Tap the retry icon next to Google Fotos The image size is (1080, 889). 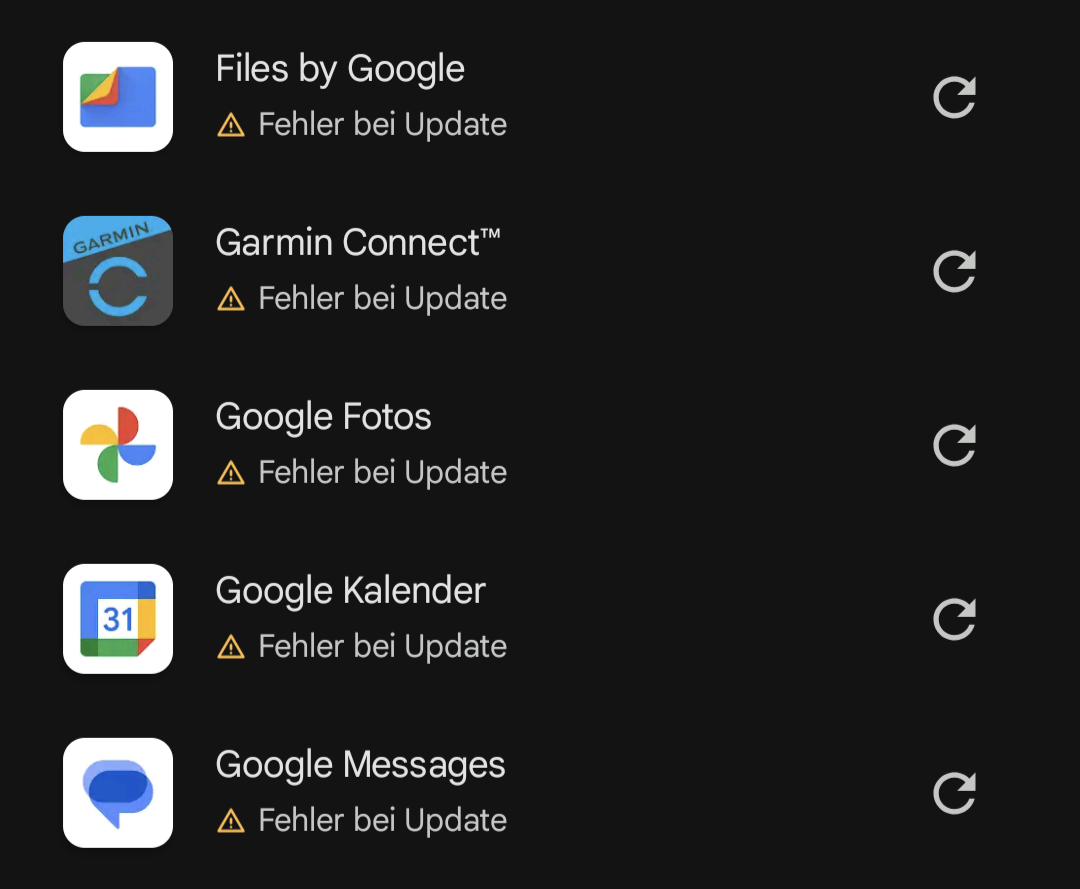pos(954,445)
